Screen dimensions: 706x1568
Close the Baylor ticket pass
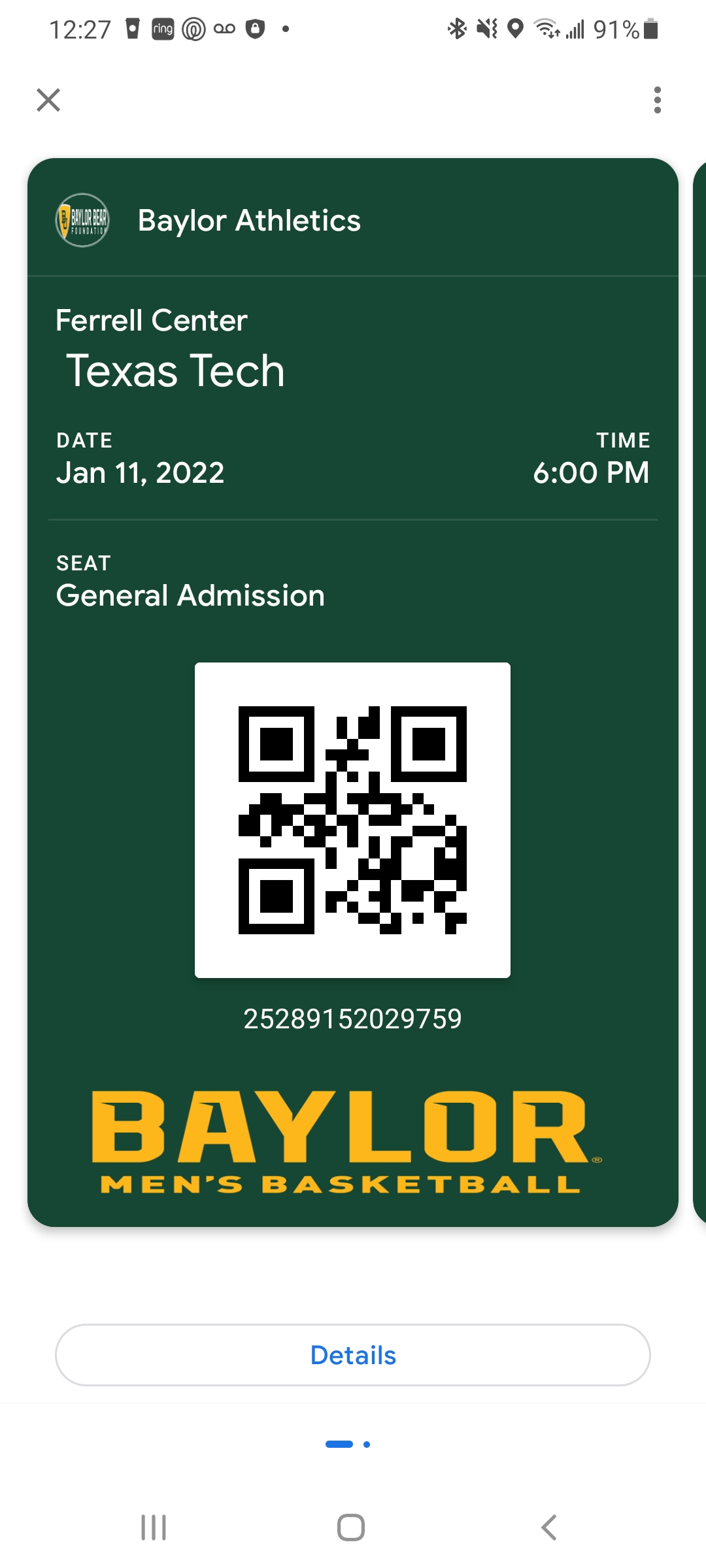48,100
